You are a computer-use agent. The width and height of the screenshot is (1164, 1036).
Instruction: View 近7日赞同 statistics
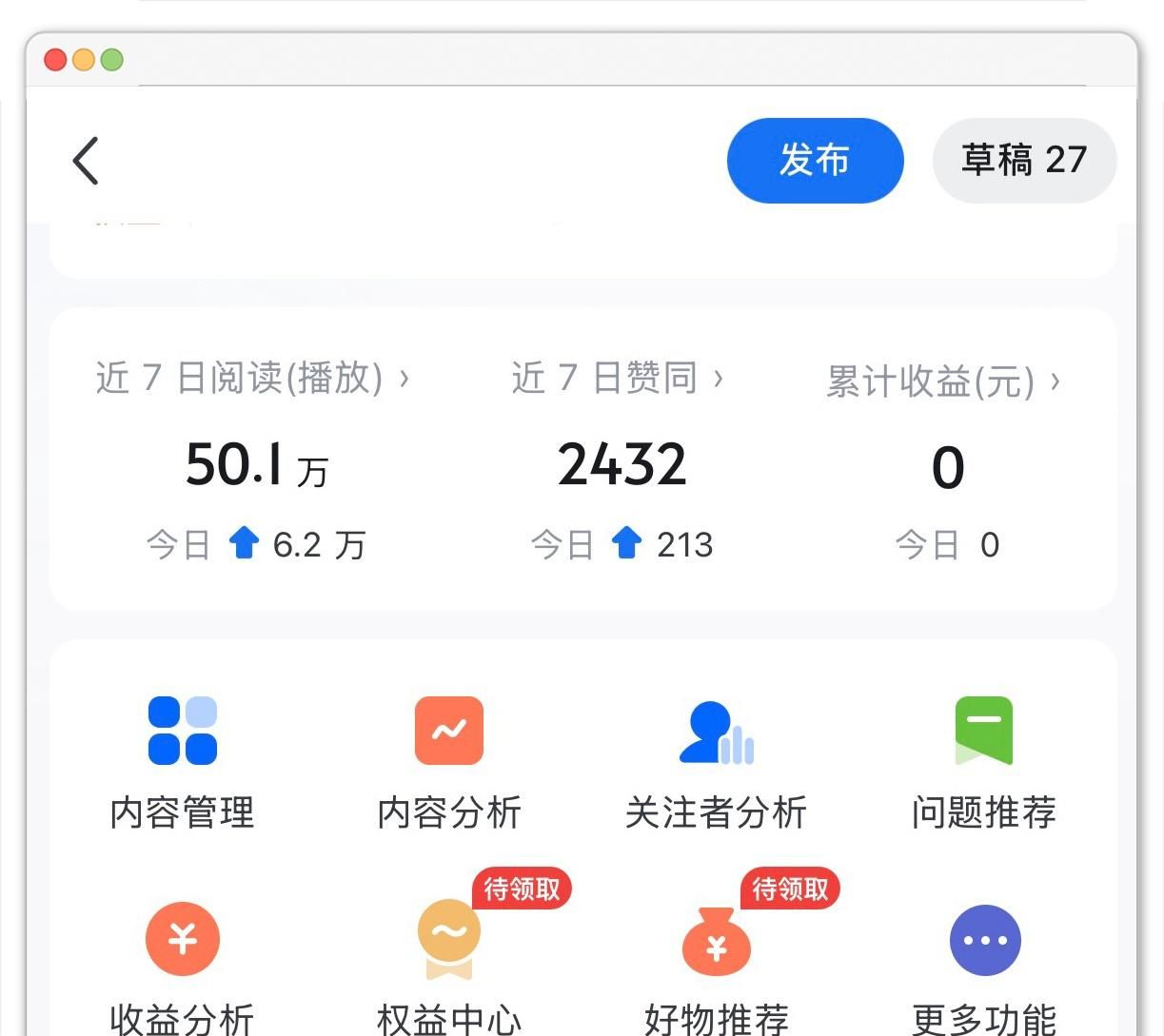tap(618, 379)
